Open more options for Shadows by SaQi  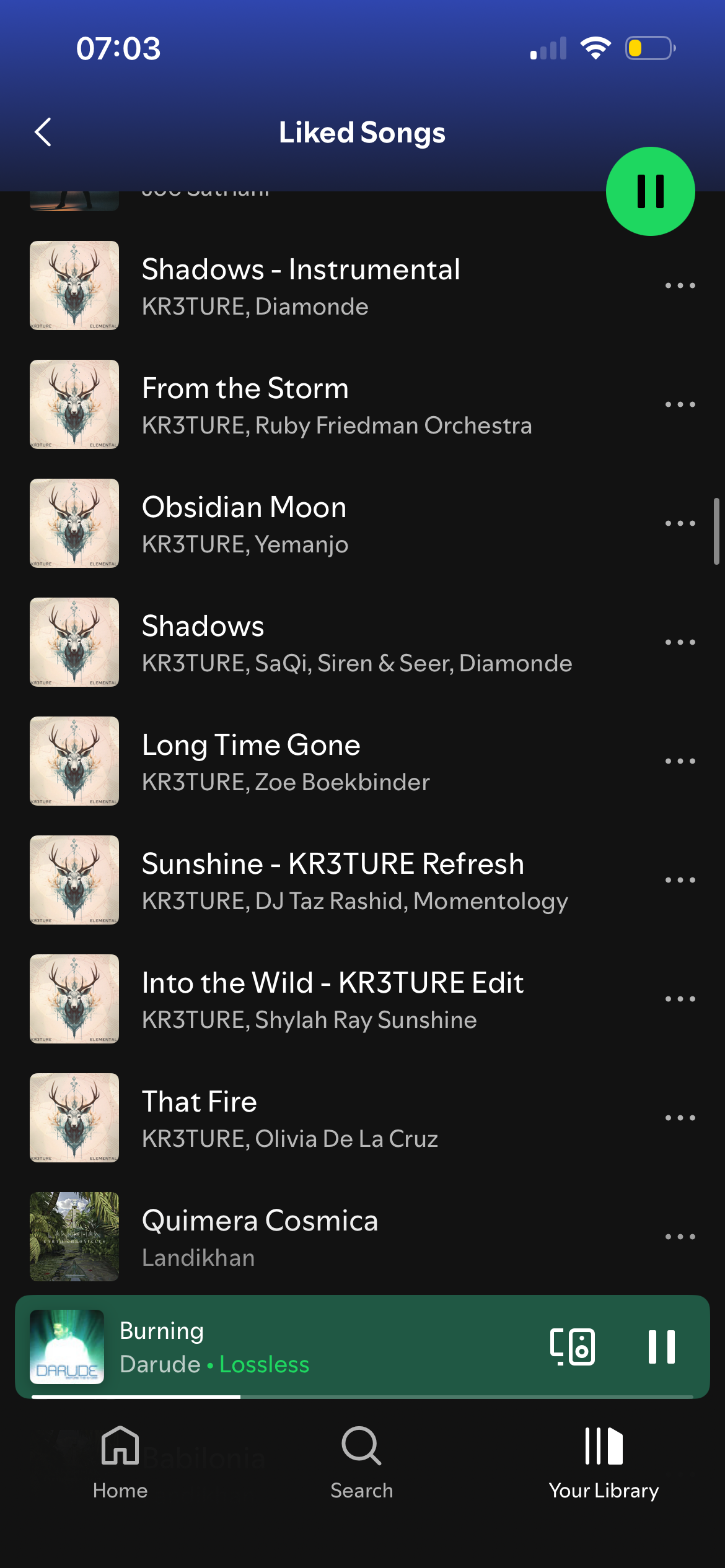[680, 642]
